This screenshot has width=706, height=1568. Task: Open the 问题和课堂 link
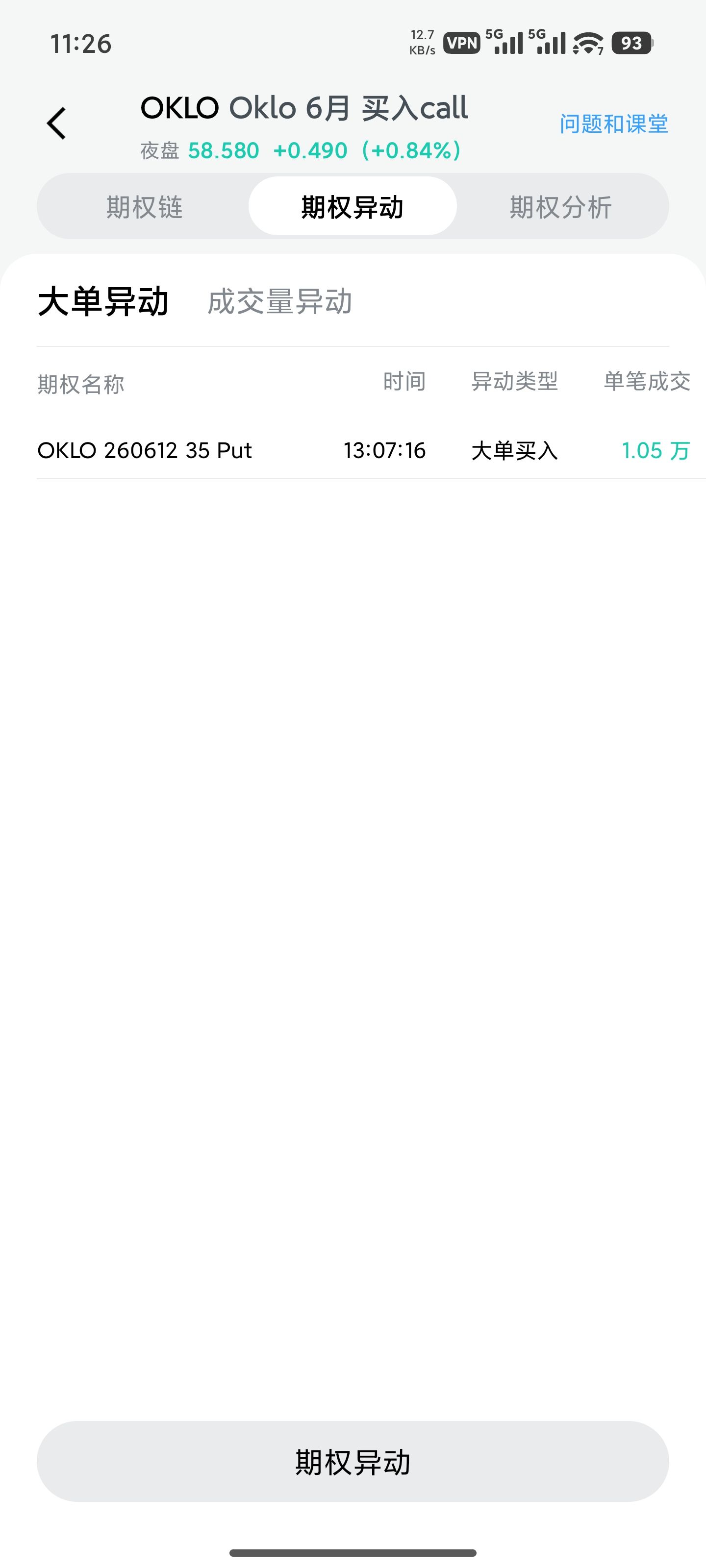click(613, 124)
